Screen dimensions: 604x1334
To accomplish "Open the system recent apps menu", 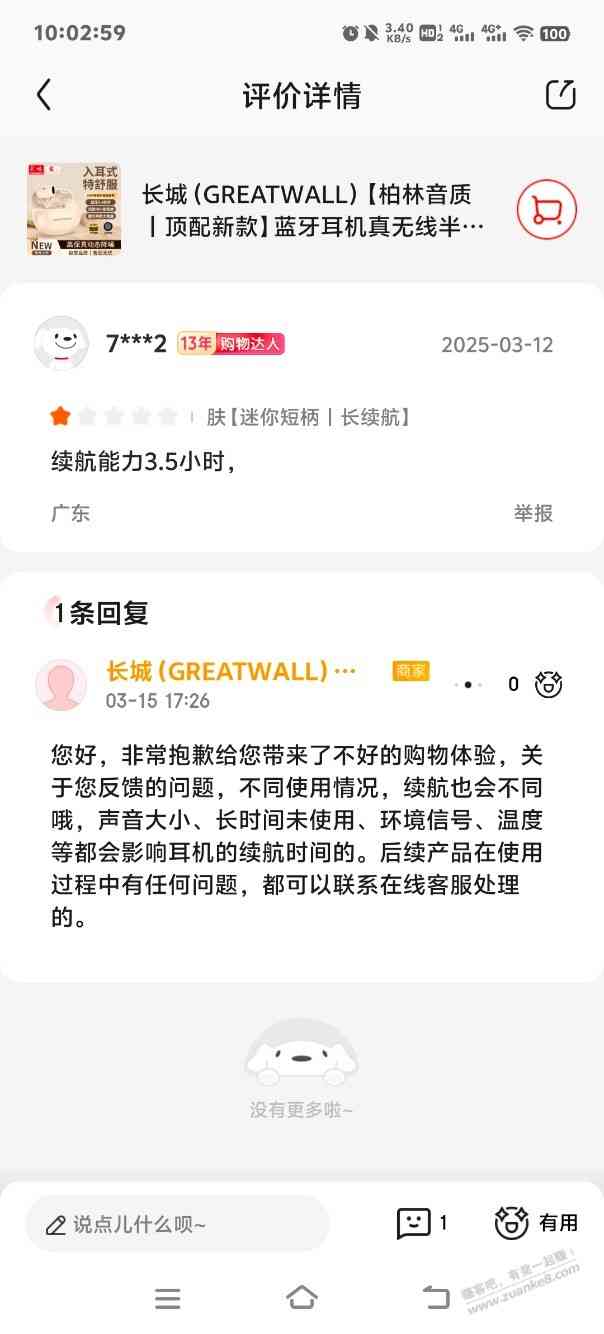I will pyautogui.click(x=168, y=1298).
